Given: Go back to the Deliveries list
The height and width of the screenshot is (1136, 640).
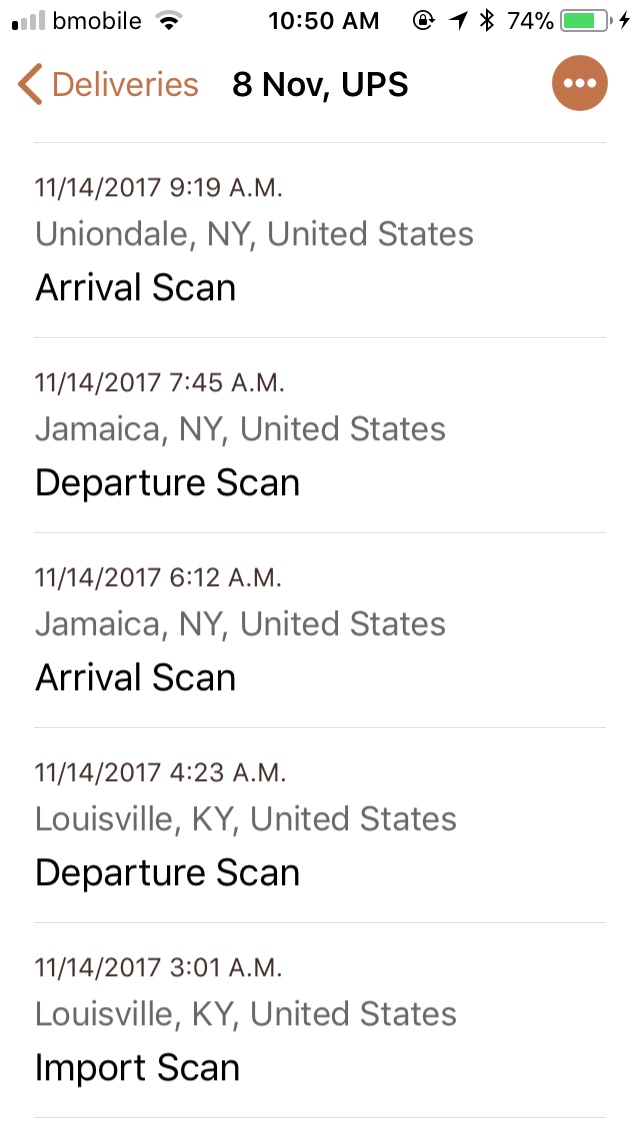Looking at the screenshot, I should click(108, 85).
